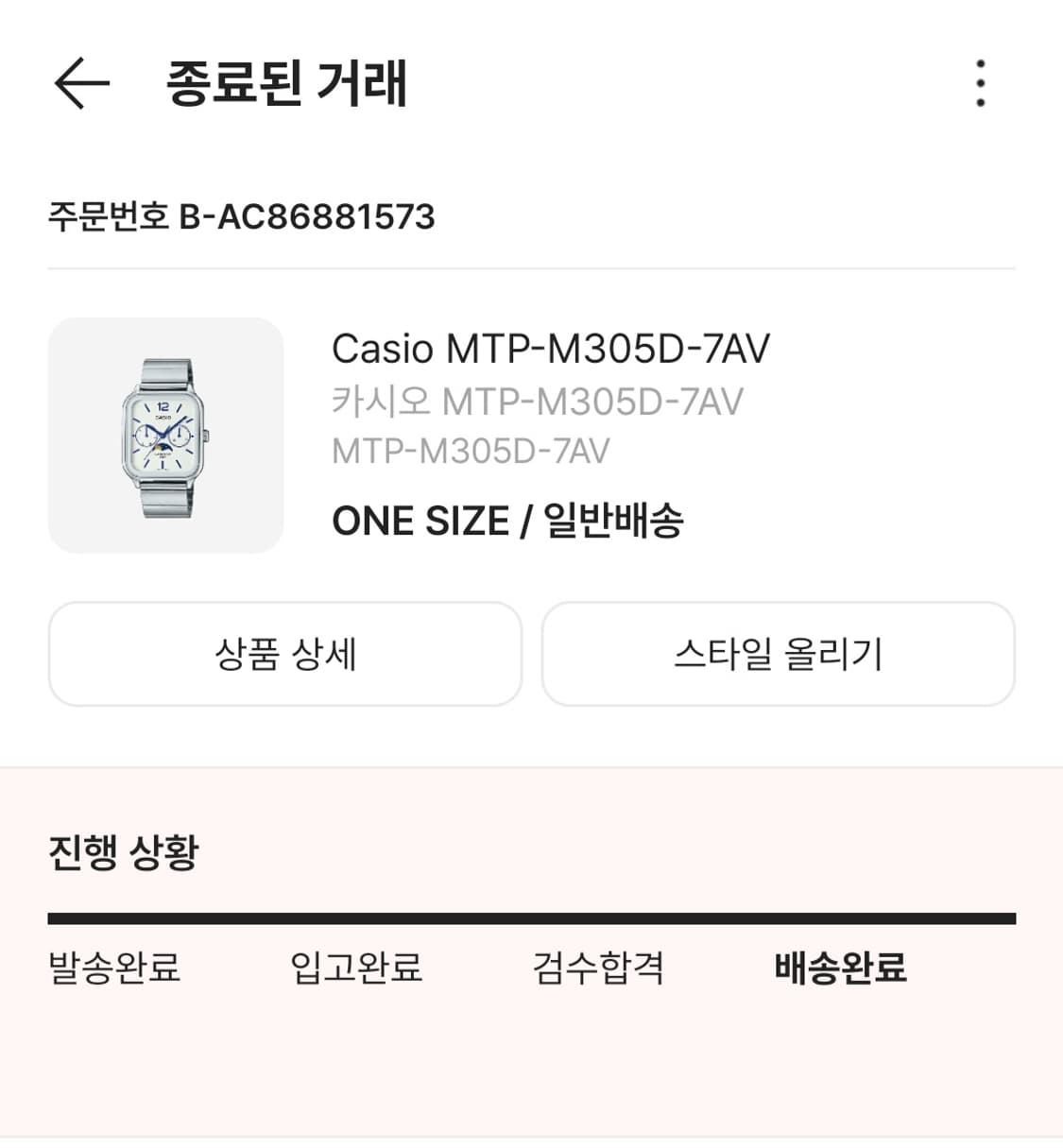Click the kebab menu in top right corner
1063x1148 pixels.
pyautogui.click(x=982, y=83)
